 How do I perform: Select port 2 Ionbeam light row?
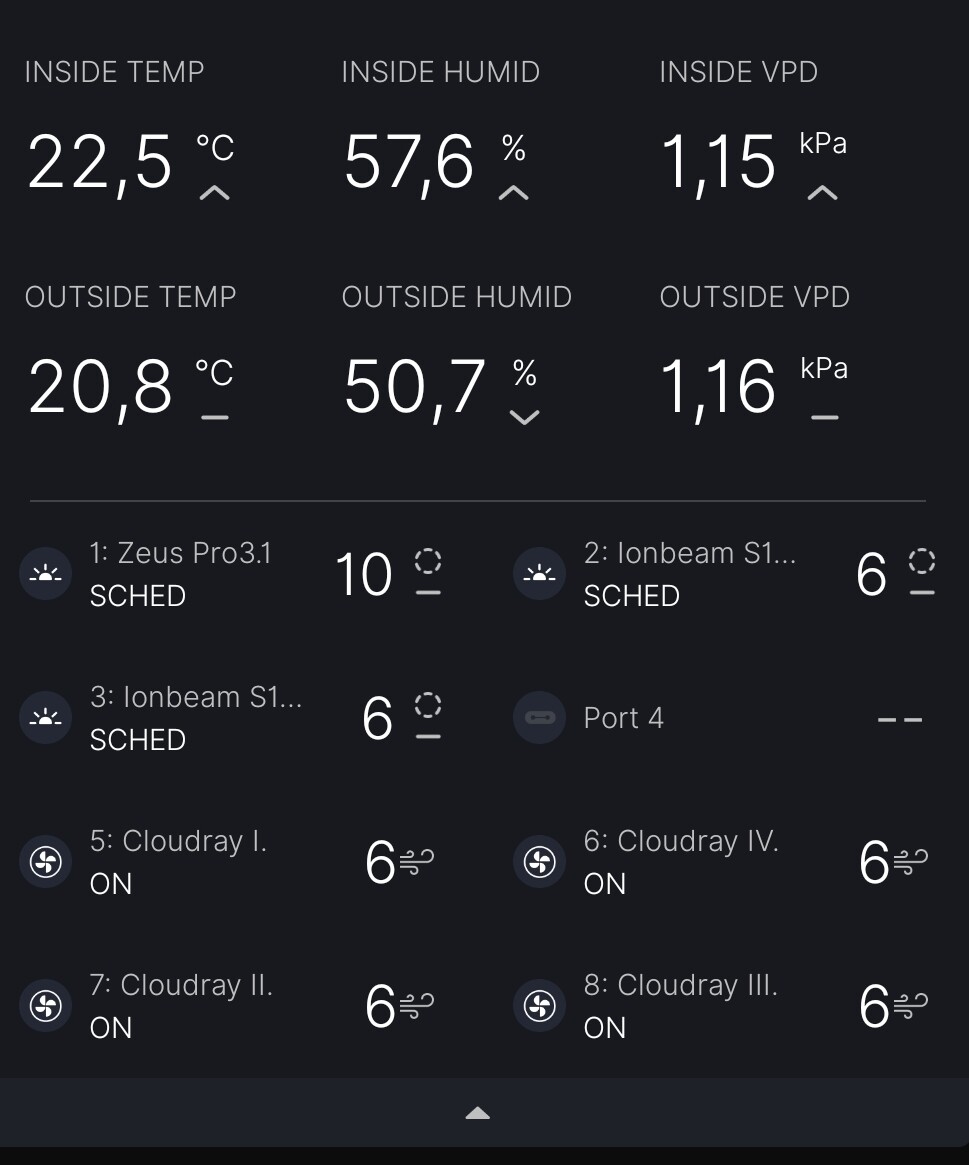(690, 574)
